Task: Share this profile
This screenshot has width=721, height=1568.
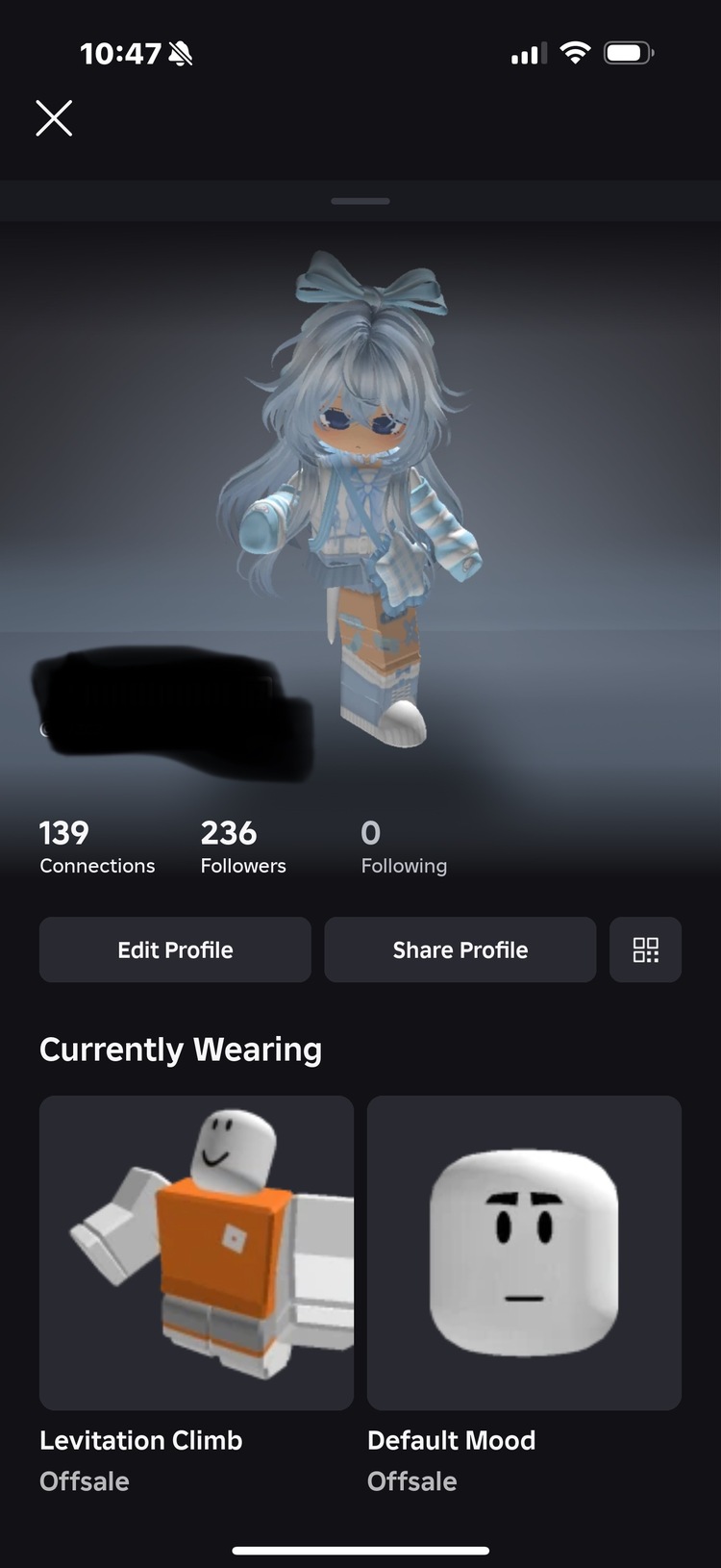Action: coord(460,949)
